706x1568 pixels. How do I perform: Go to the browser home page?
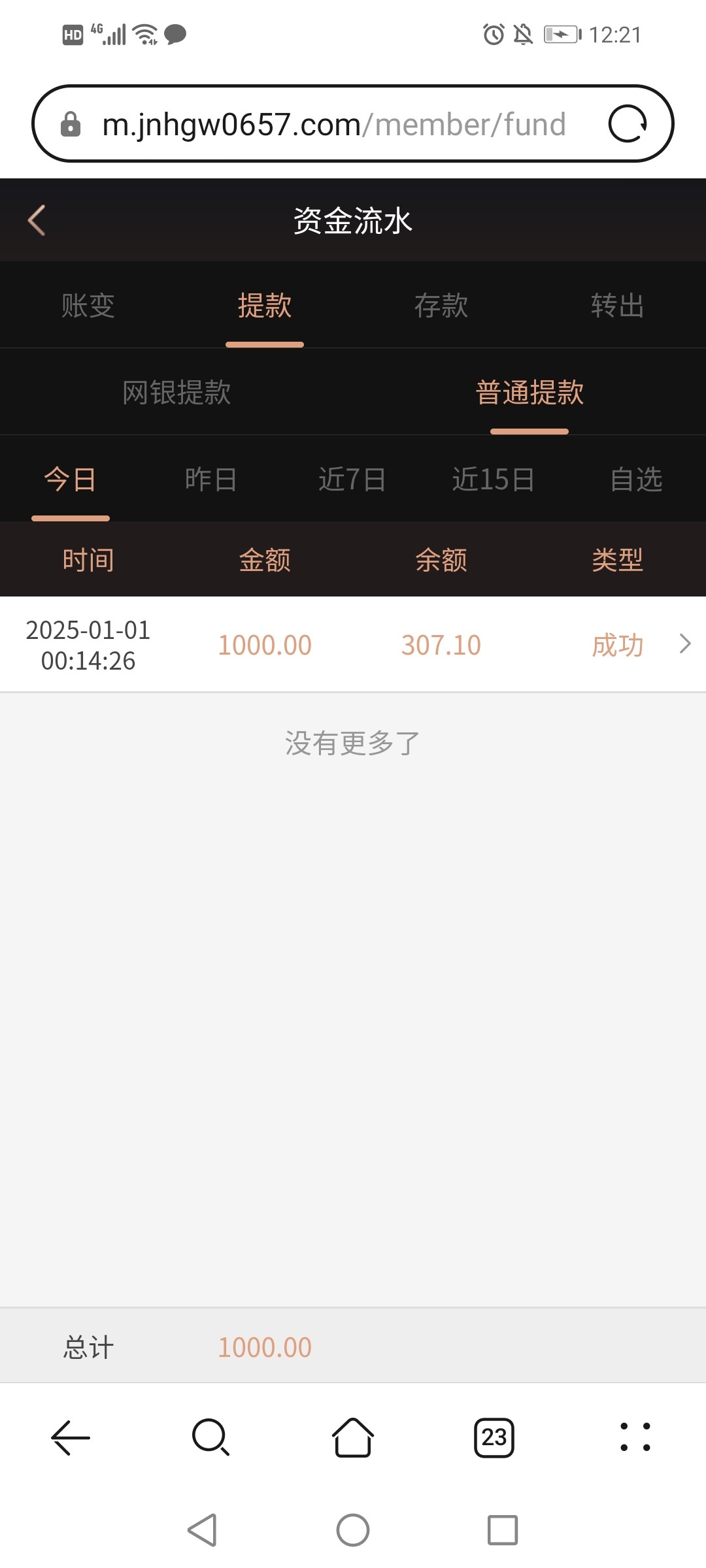pos(353,1437)
